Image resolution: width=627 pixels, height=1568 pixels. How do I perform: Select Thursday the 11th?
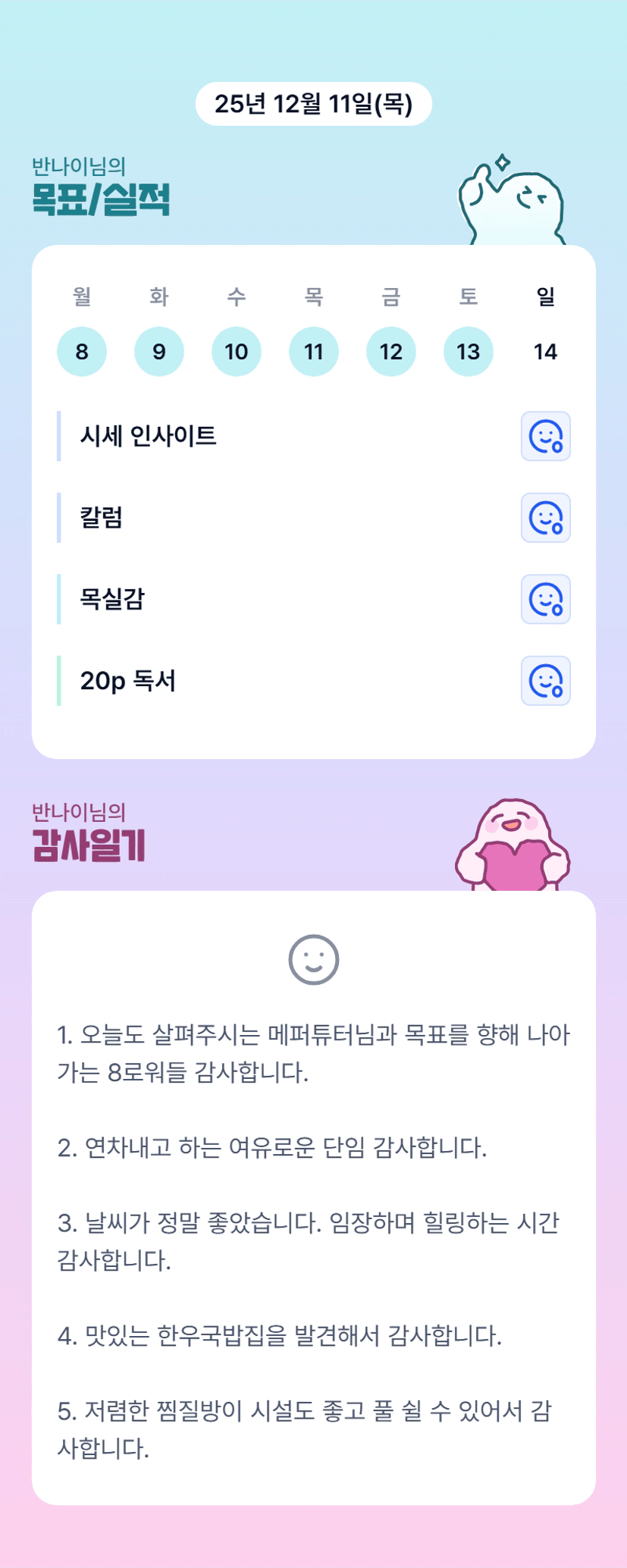coord(314,352)
